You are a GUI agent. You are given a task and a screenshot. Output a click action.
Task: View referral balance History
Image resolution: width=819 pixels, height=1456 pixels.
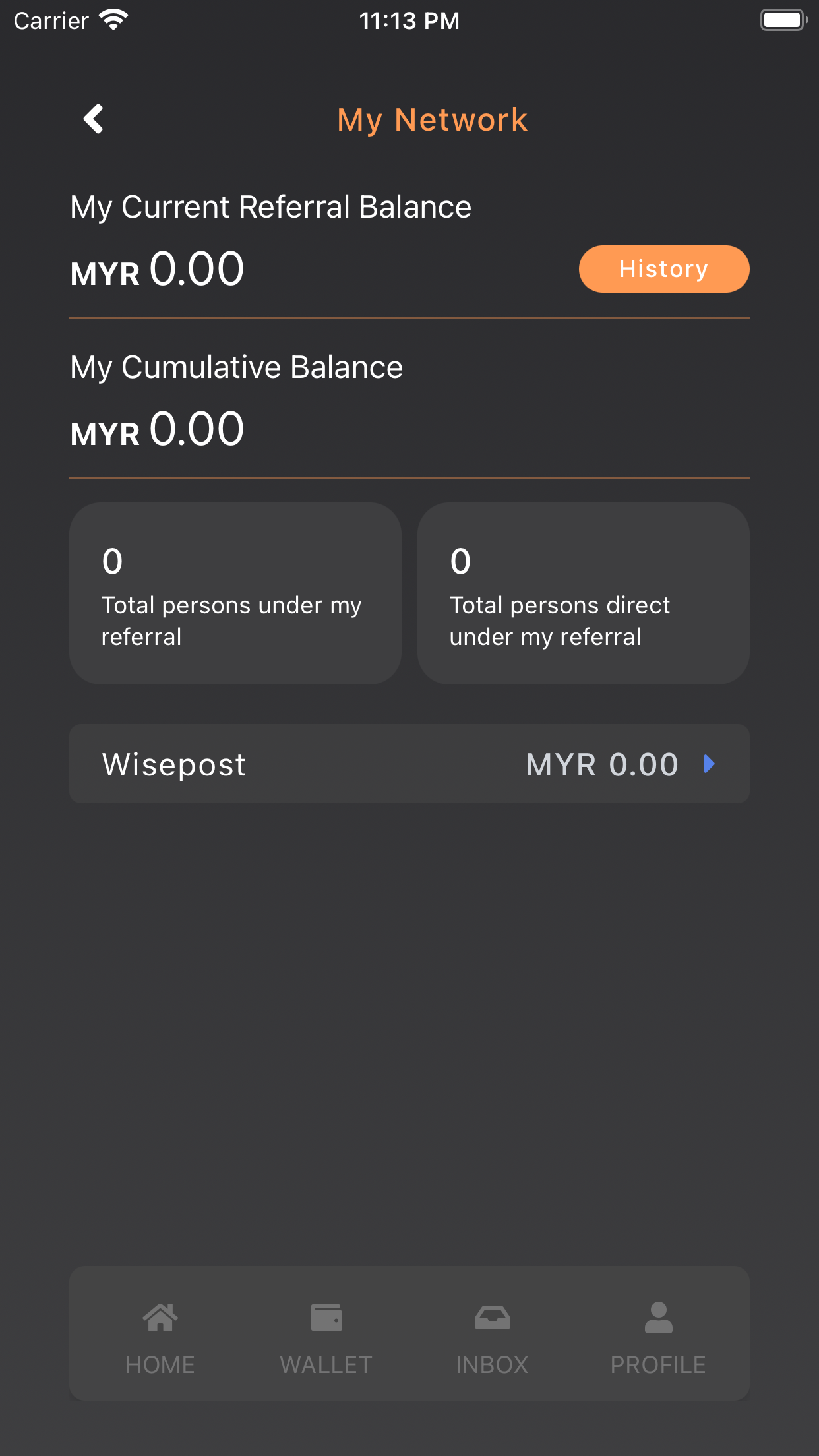click(663, 269)
